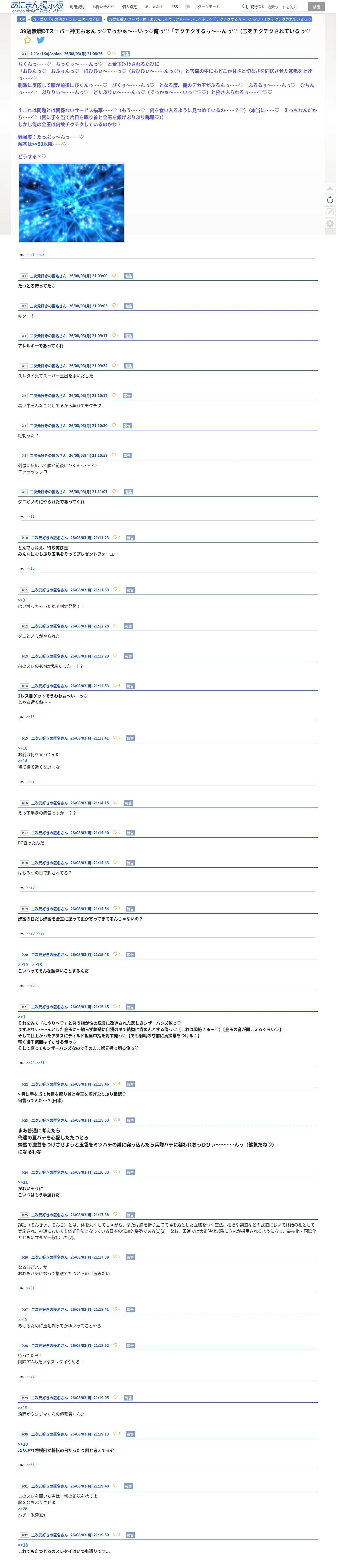This screenshot has height=1568, width=338.
Task: Tap the search keyword input field
Action: click(286, 7)
